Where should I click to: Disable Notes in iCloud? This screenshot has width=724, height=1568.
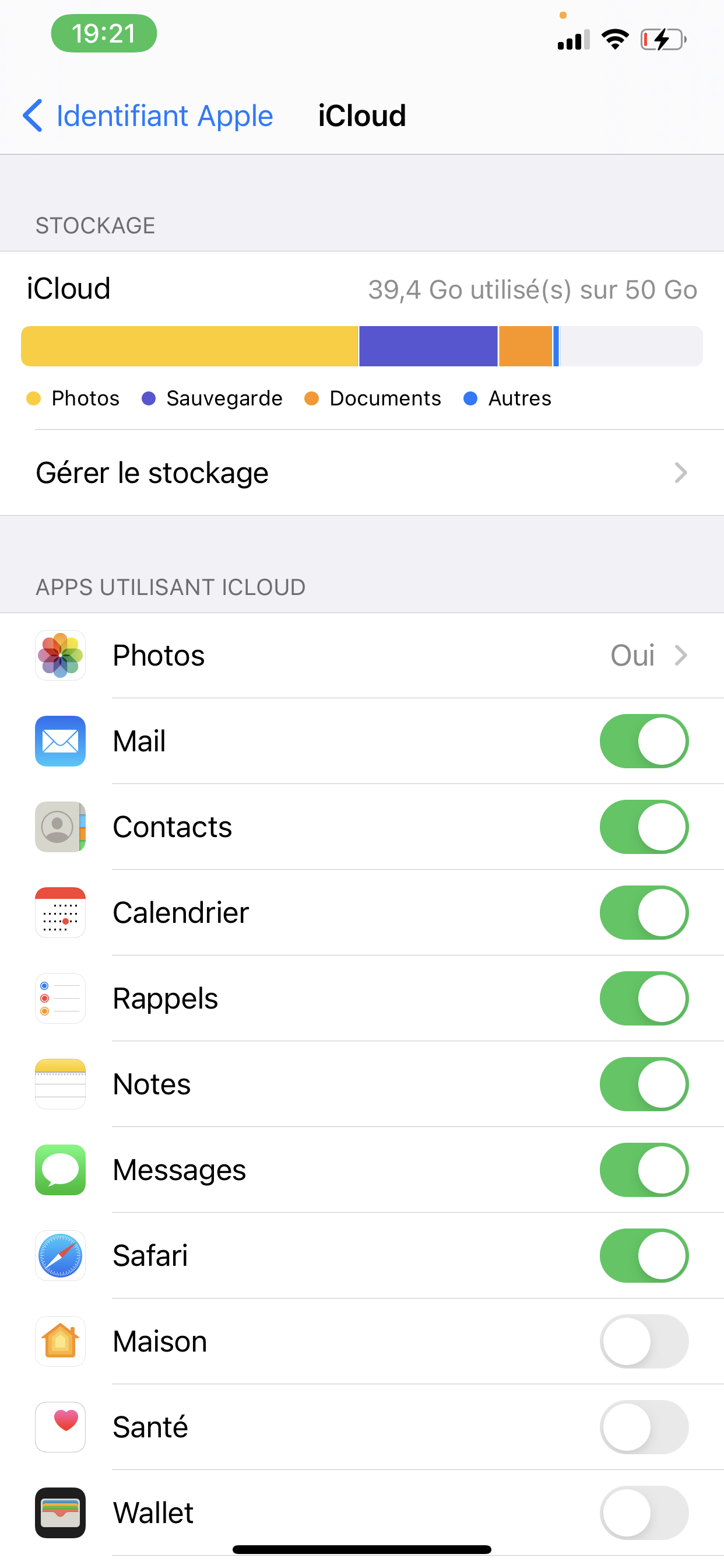644,1084
